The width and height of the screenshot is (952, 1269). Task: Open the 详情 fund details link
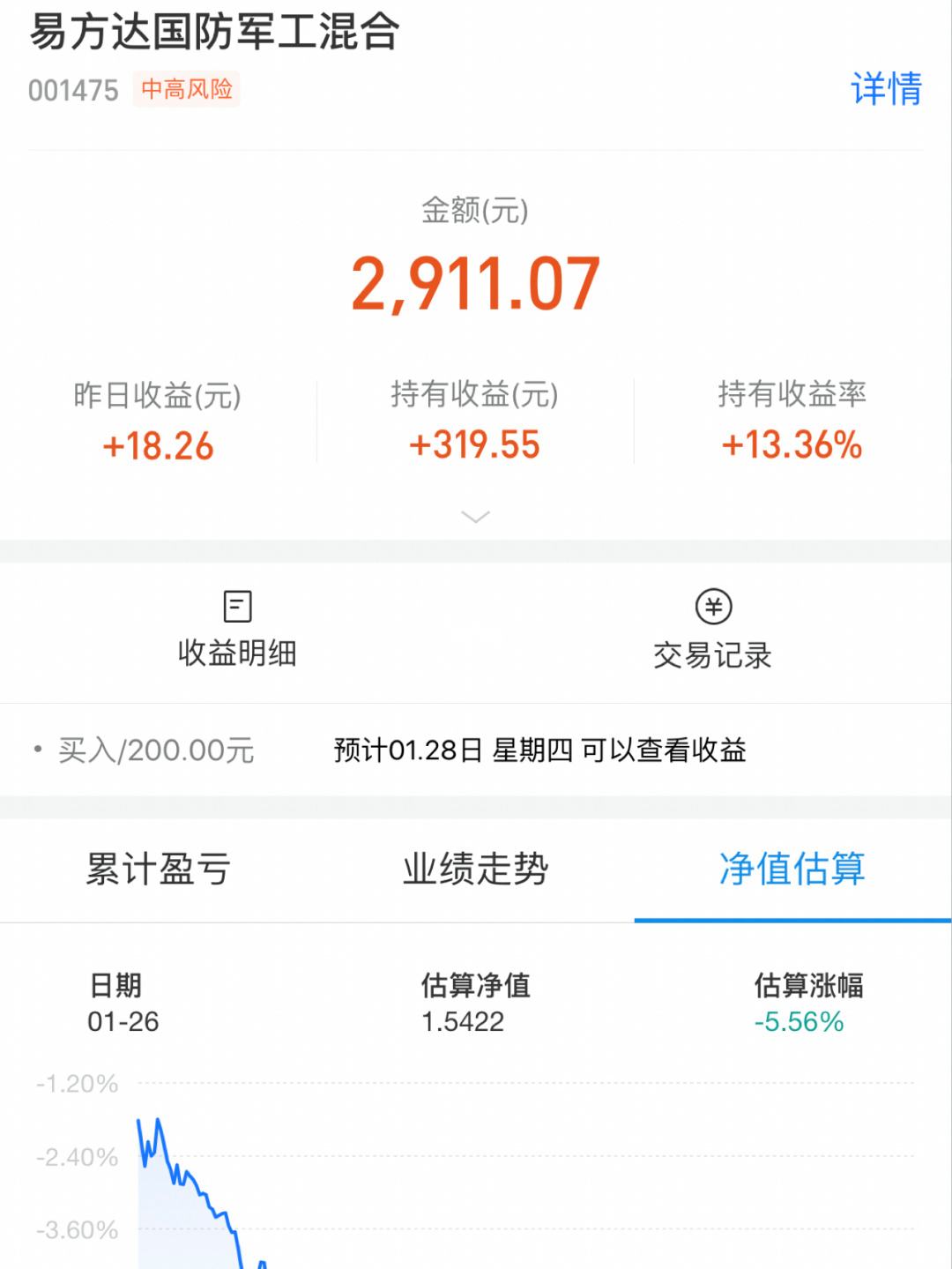pyautogui.click(x=885, y=89)
